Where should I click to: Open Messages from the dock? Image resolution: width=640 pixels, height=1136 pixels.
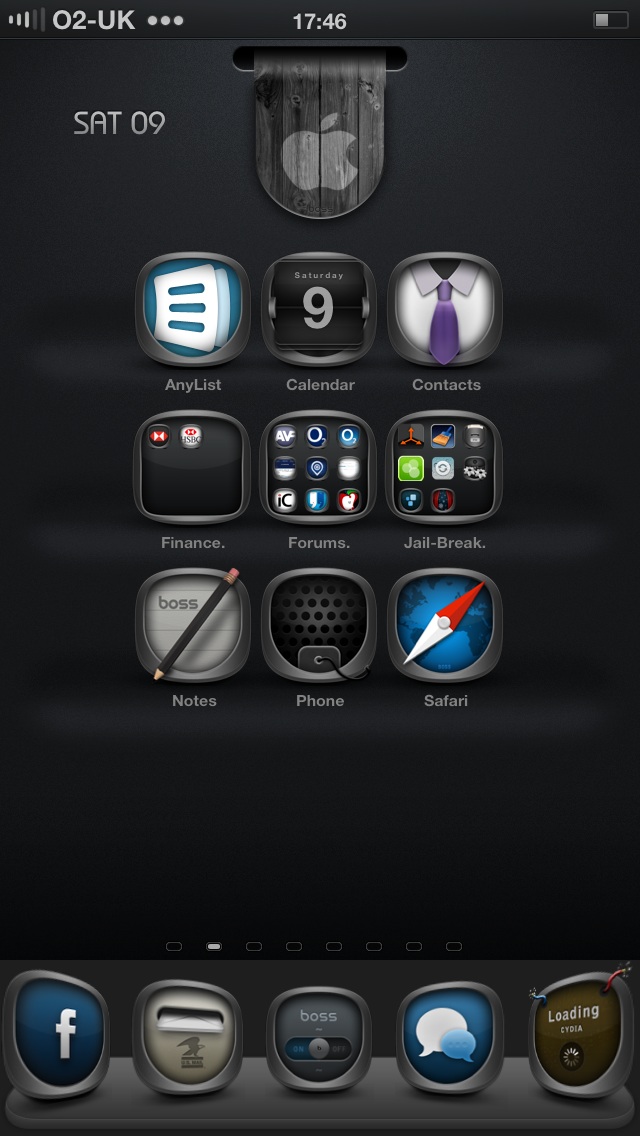point(449,1037)
